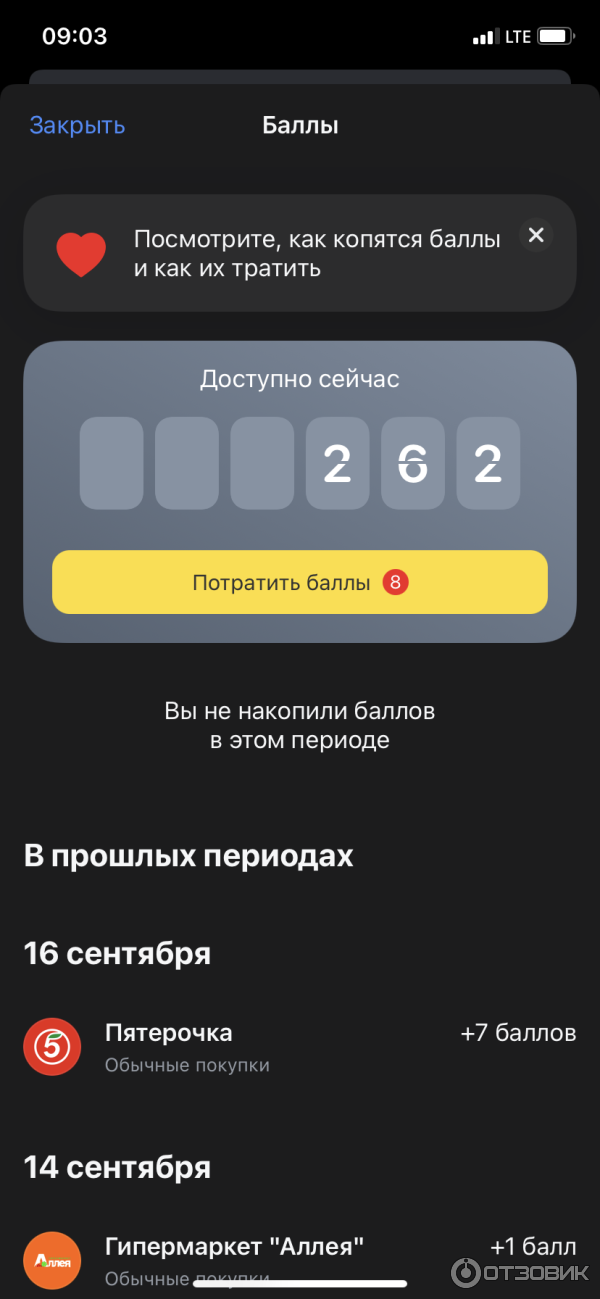Open the Посмотрите, как копятся баллы banner

(300, 254)
